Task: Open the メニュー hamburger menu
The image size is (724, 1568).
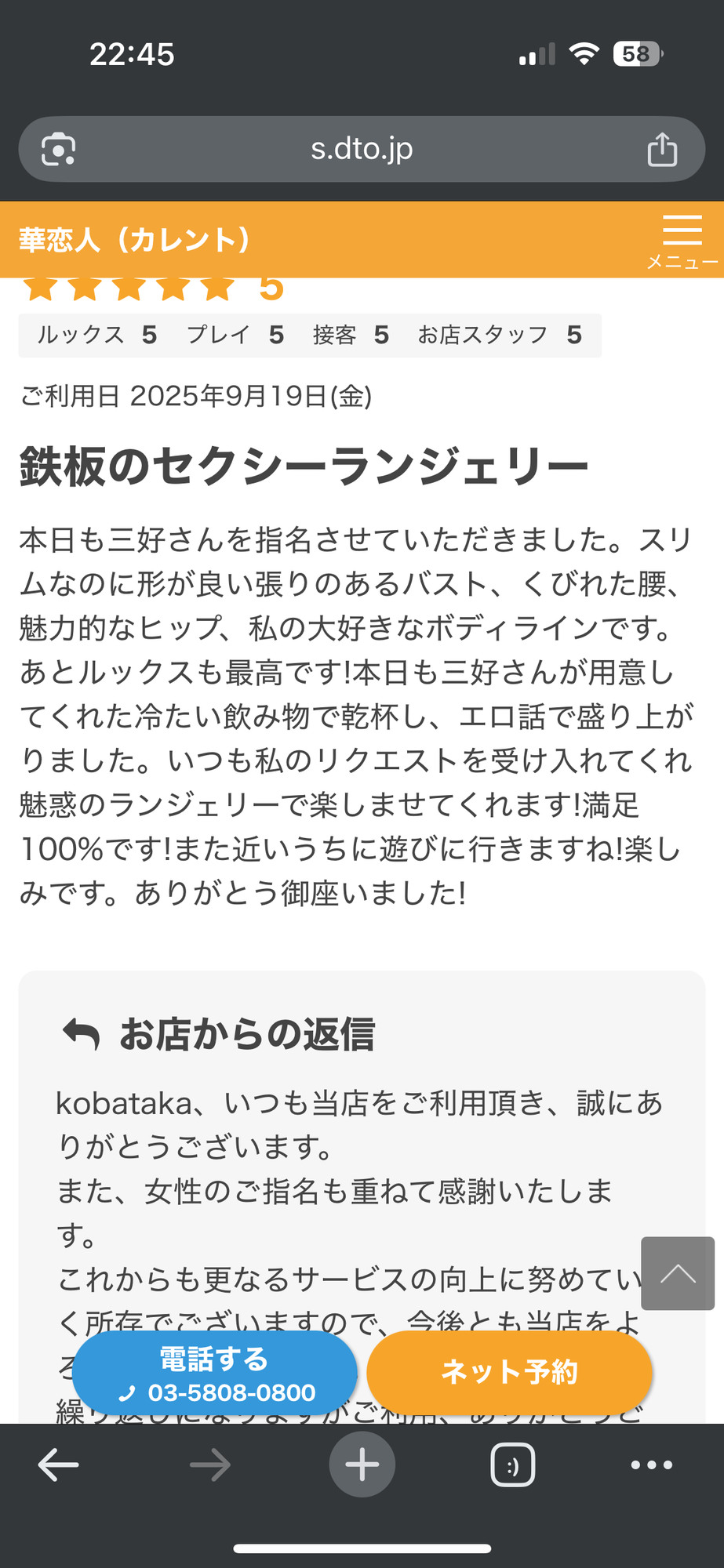Action: click(682, 239)
